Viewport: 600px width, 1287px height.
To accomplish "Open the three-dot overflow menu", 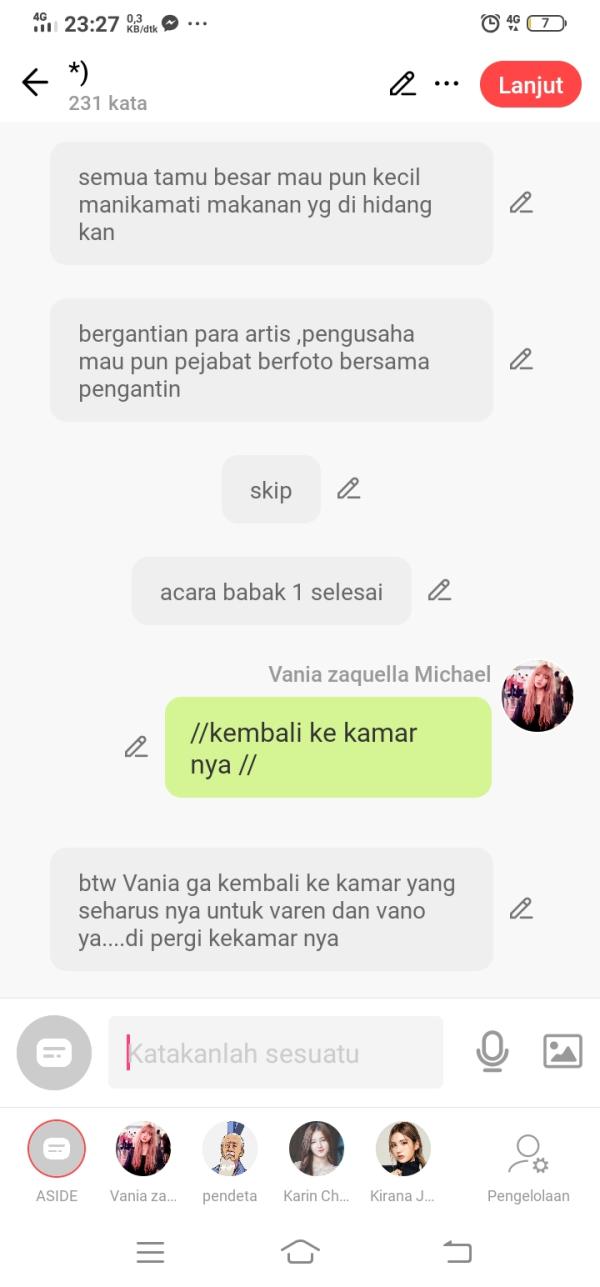I will click(x=446, y=84).
